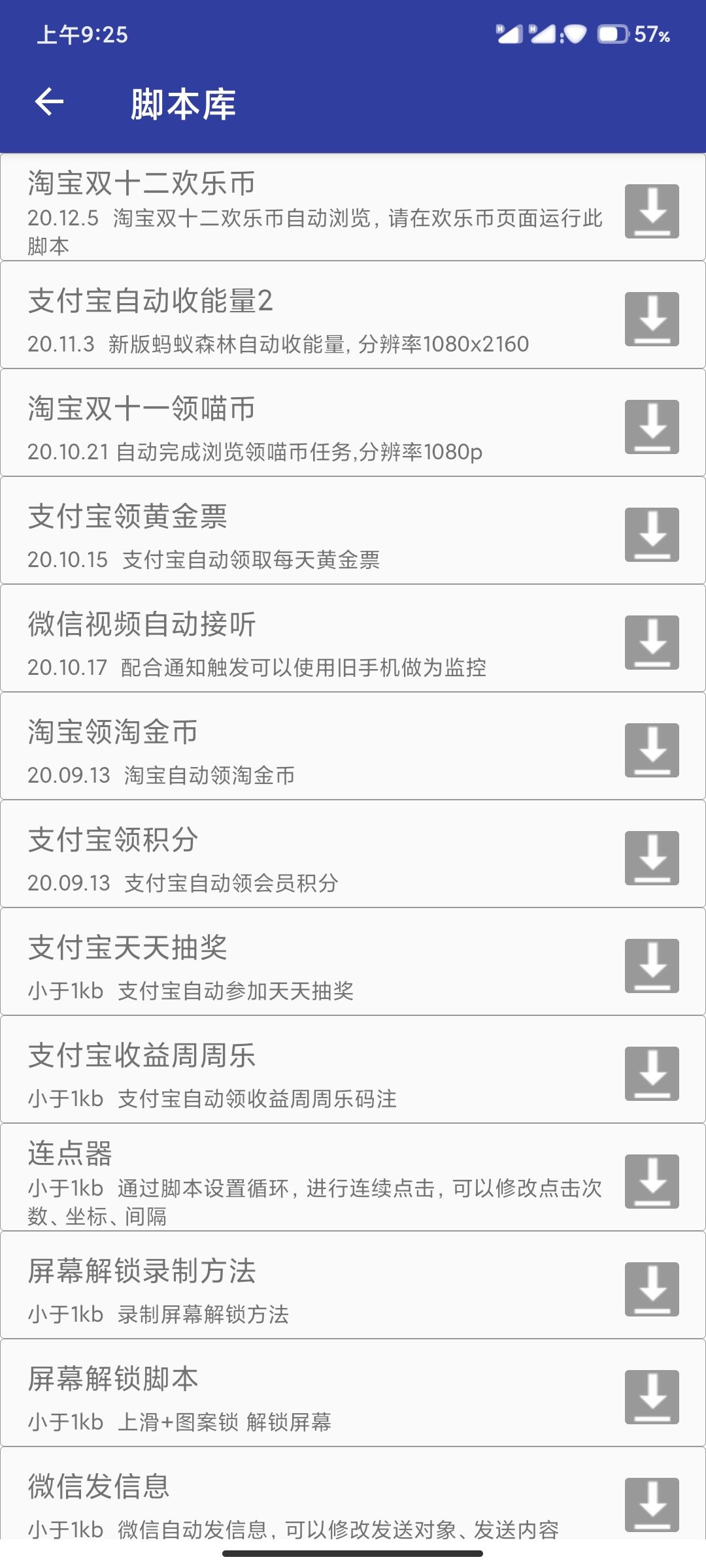Download the 支付宝收益周周乐 script
Screen dimensions: 706x1568
tap(652, 1073)
